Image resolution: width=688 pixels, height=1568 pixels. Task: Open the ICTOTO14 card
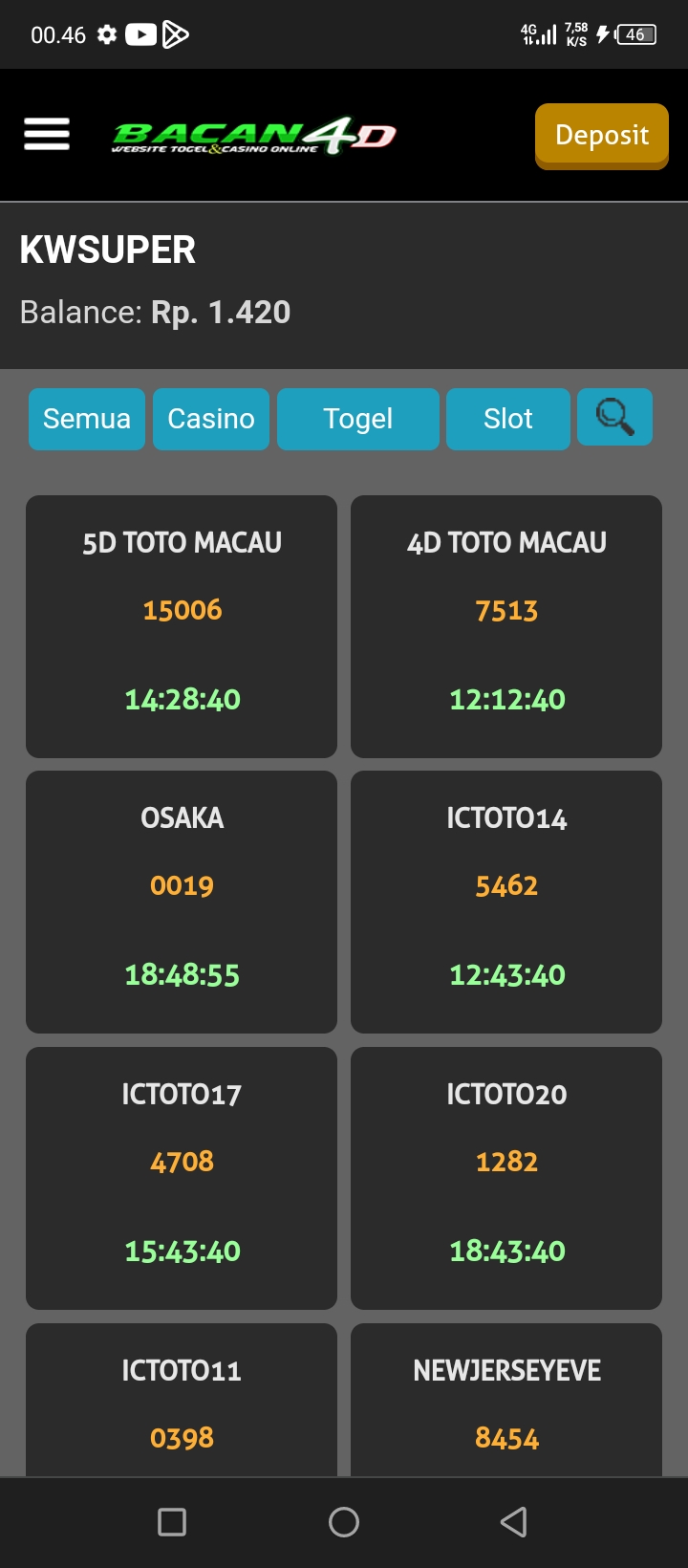506,902
